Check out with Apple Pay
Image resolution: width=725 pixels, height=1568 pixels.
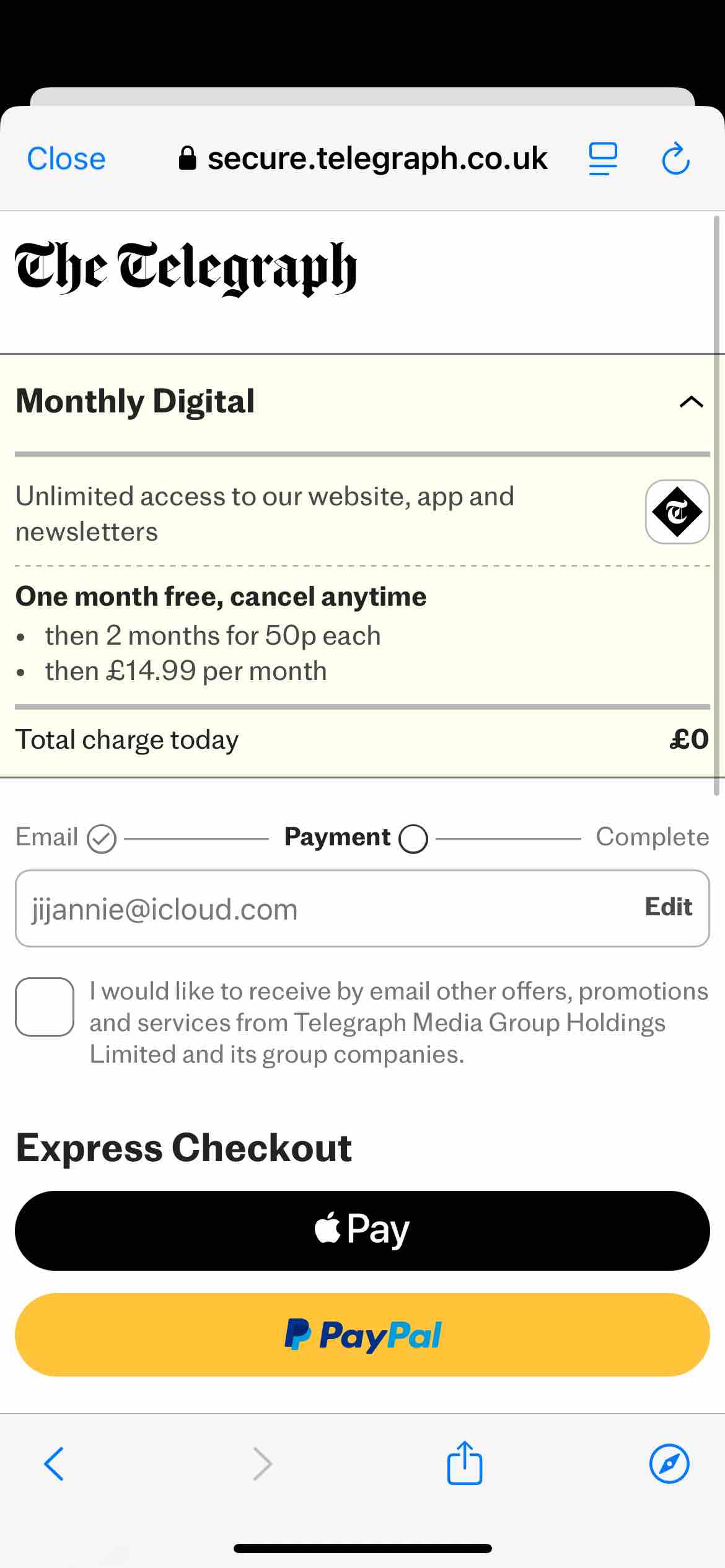(x=362, y=1230)
